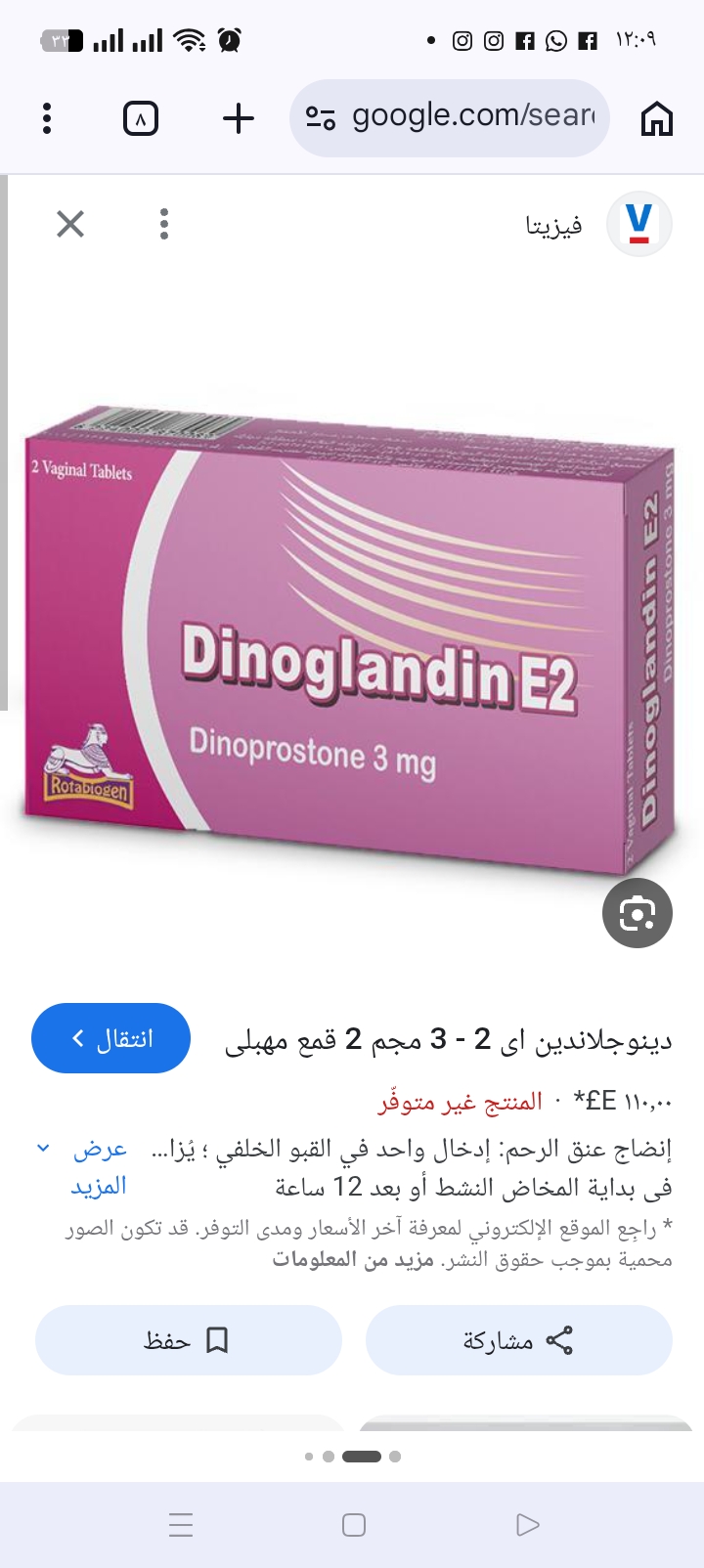Open a new tab with the plus icon
The height and width of the screenshot is (1568, 704).
point(238,119)
